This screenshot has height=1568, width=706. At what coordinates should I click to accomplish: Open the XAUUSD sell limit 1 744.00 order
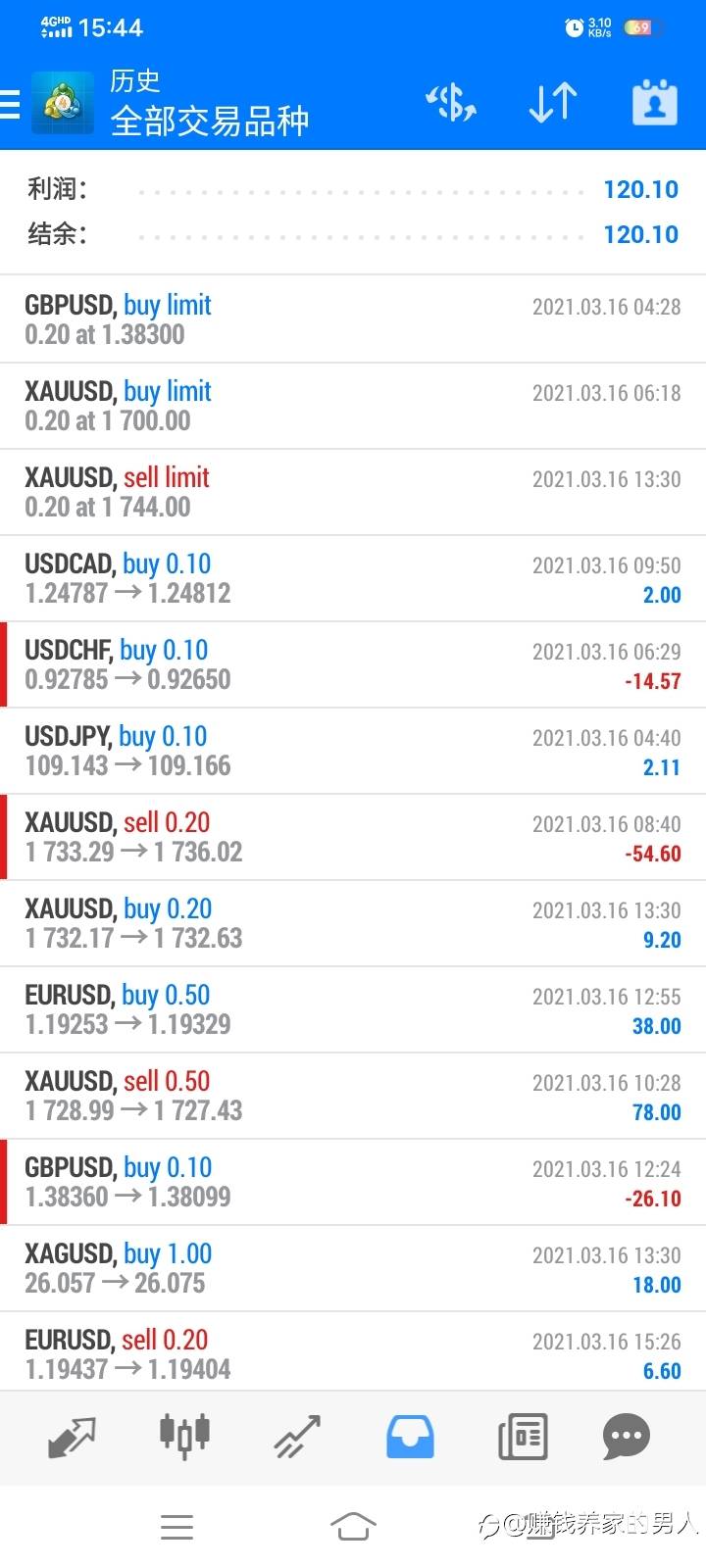click(x=353, y=492)
